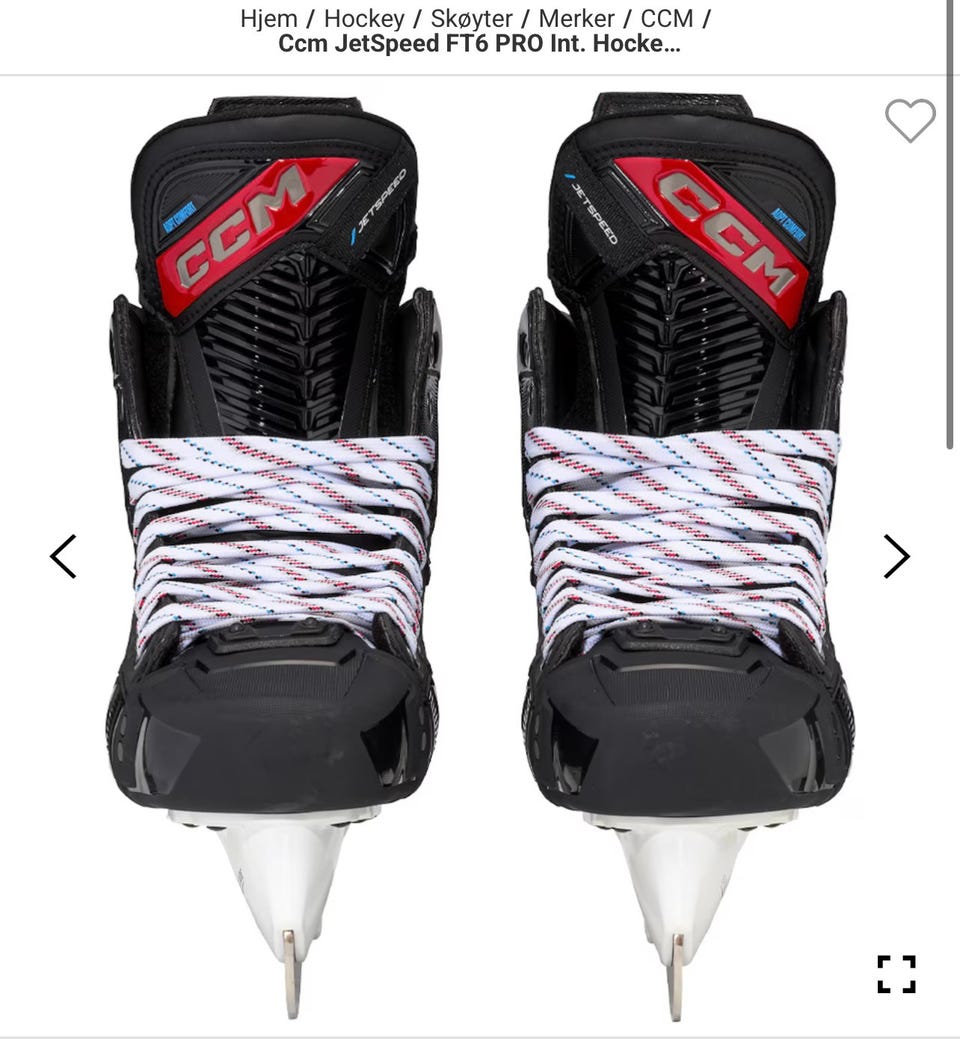
Task: Open the Hockey breadcrumb category
Action: (364, 18)
